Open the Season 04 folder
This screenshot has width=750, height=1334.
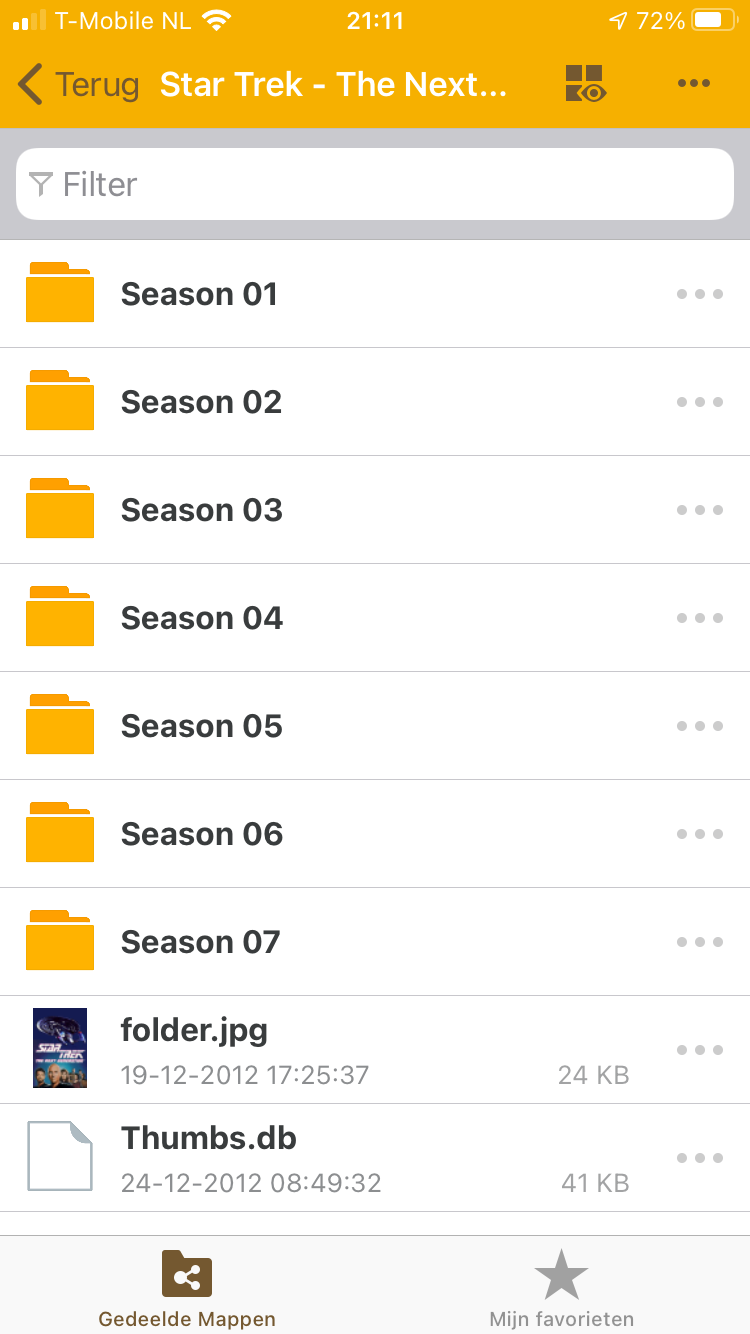(201, 618)
